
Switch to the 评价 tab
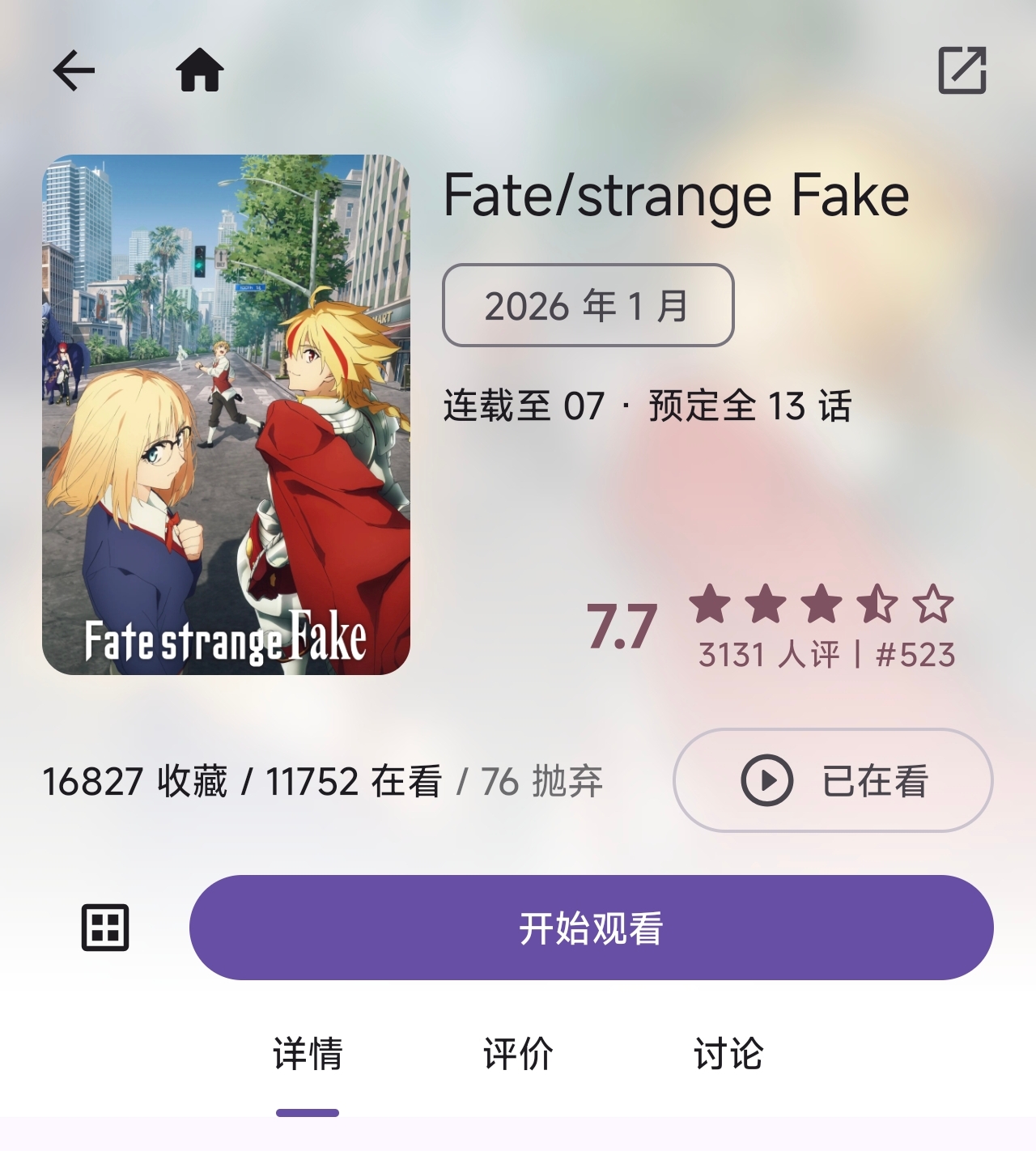coord(518,1054)
